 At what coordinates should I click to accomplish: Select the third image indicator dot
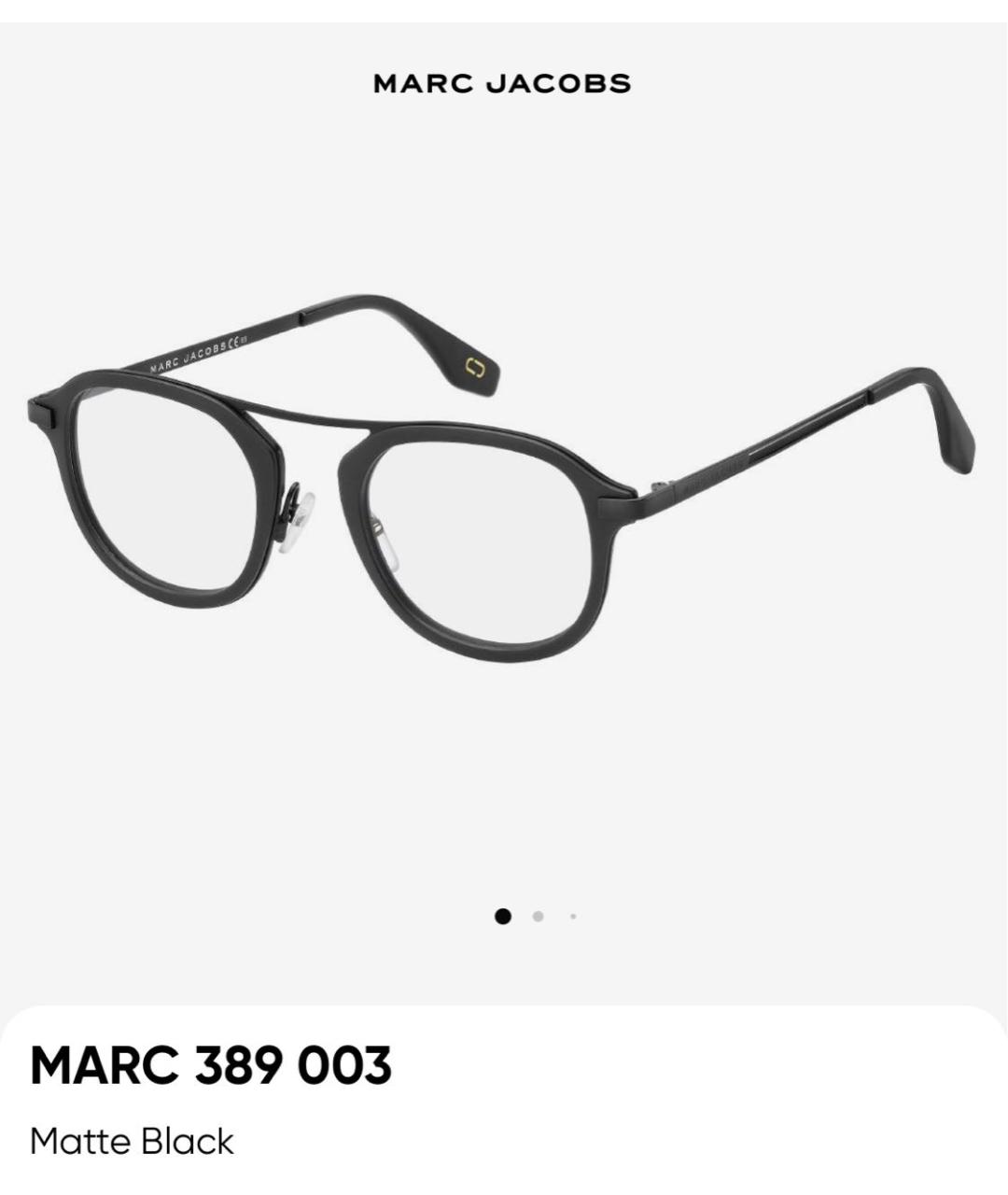click(572, 916)
